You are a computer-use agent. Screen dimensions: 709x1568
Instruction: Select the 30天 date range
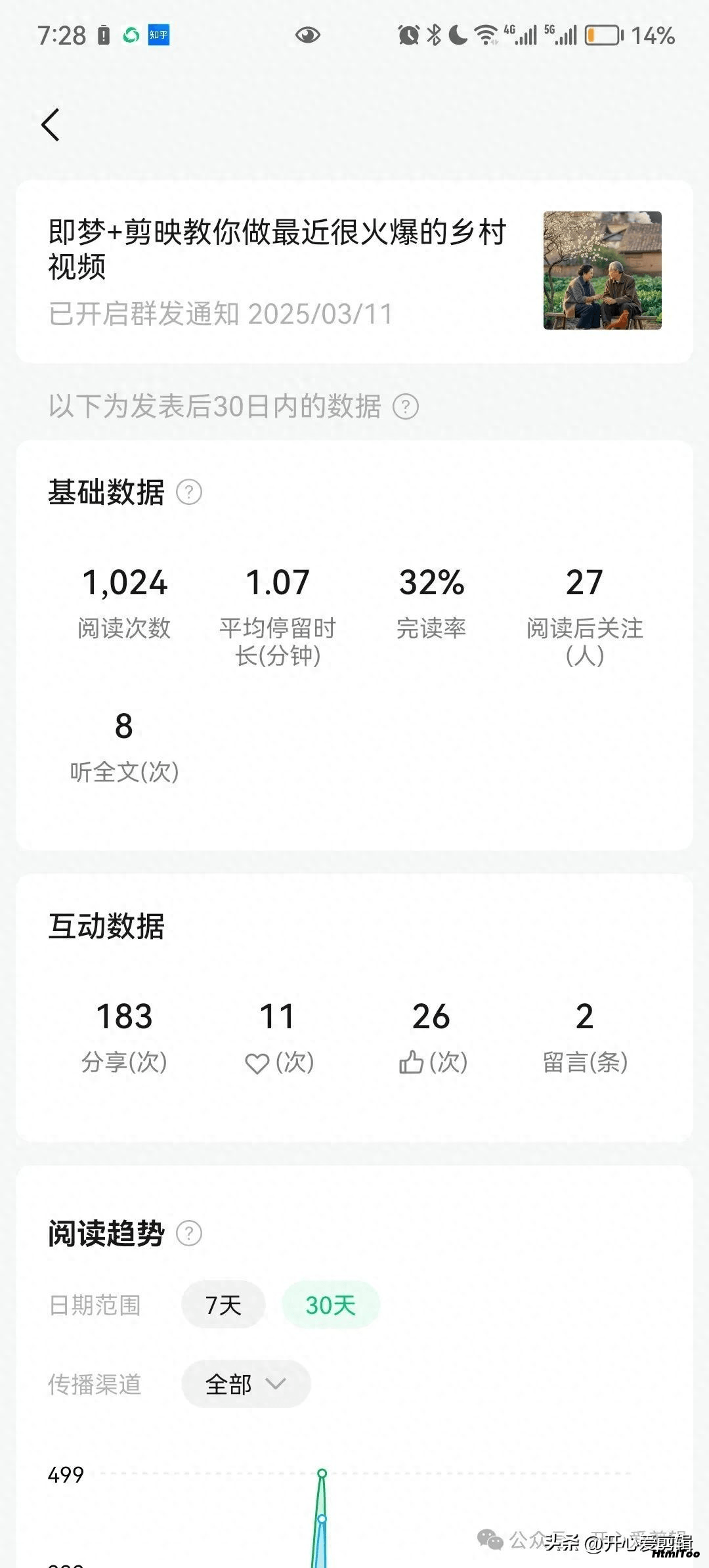point(331,1304)
